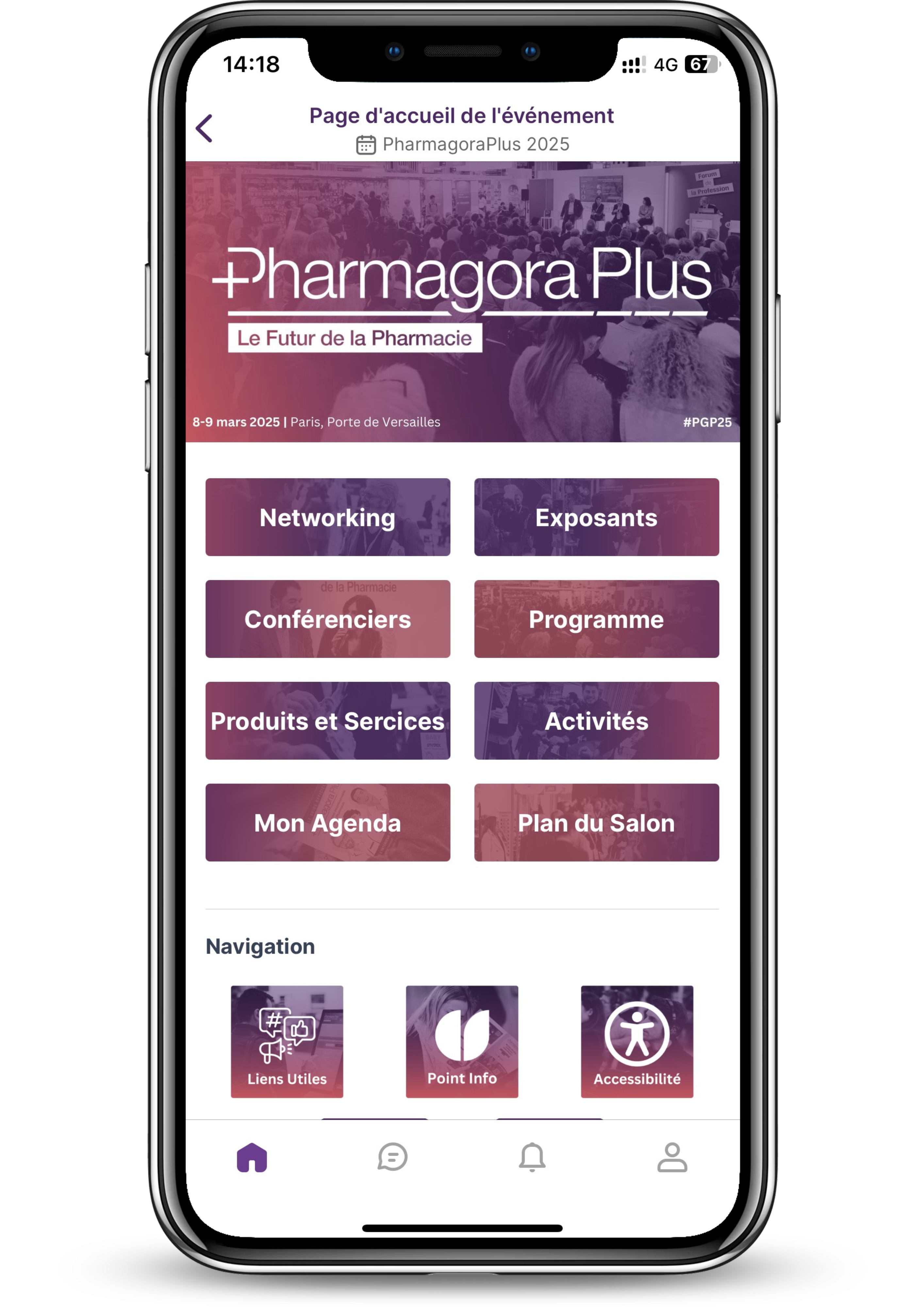The height and width of the screenshot is (1307, 924).
Task: Open Liens Utiles in Navigation
Action: point(287,1041)
